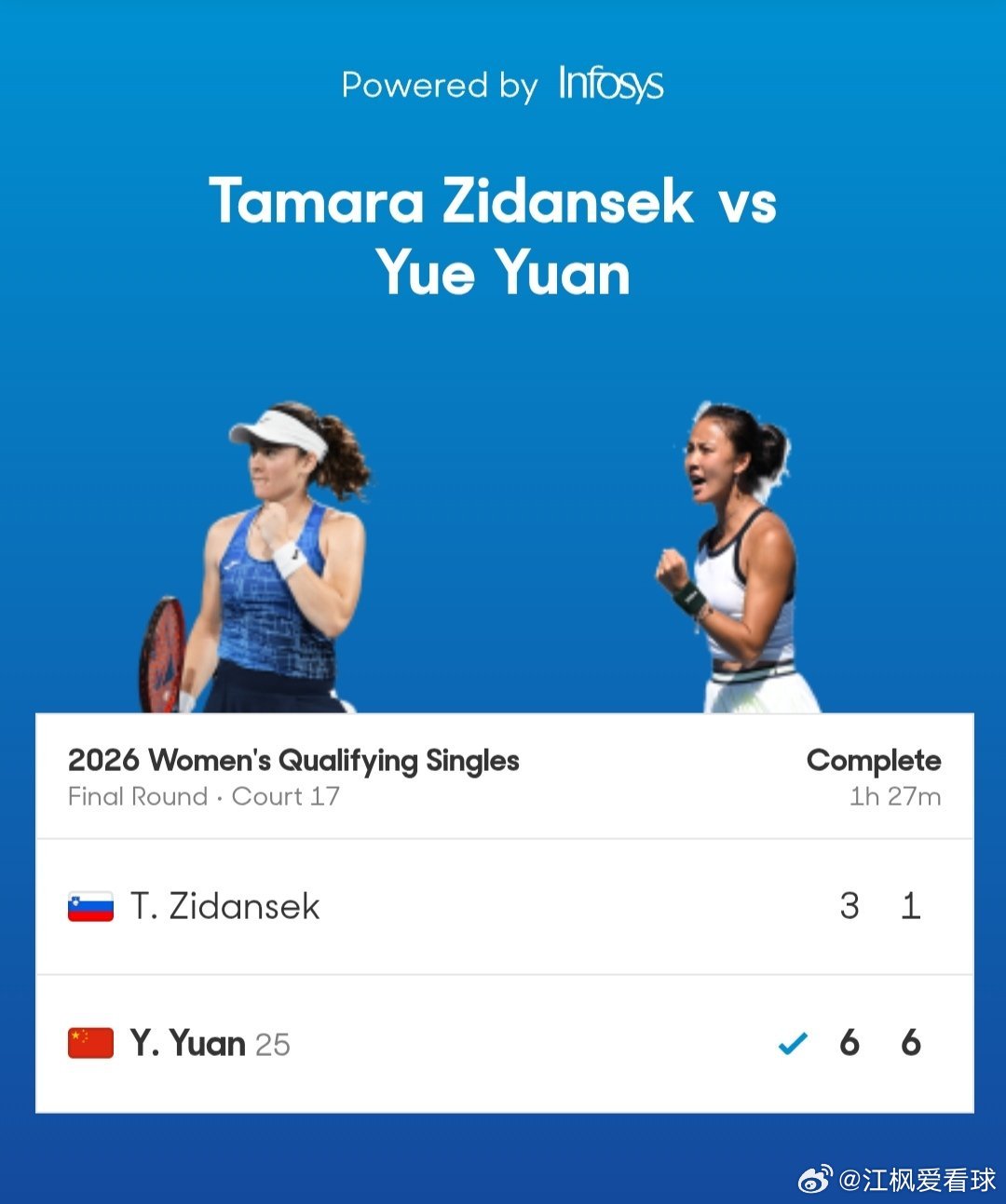Click Zidansek's first set score 3
Viewport: 1006px width, 1204px height.
pos(850,905)
